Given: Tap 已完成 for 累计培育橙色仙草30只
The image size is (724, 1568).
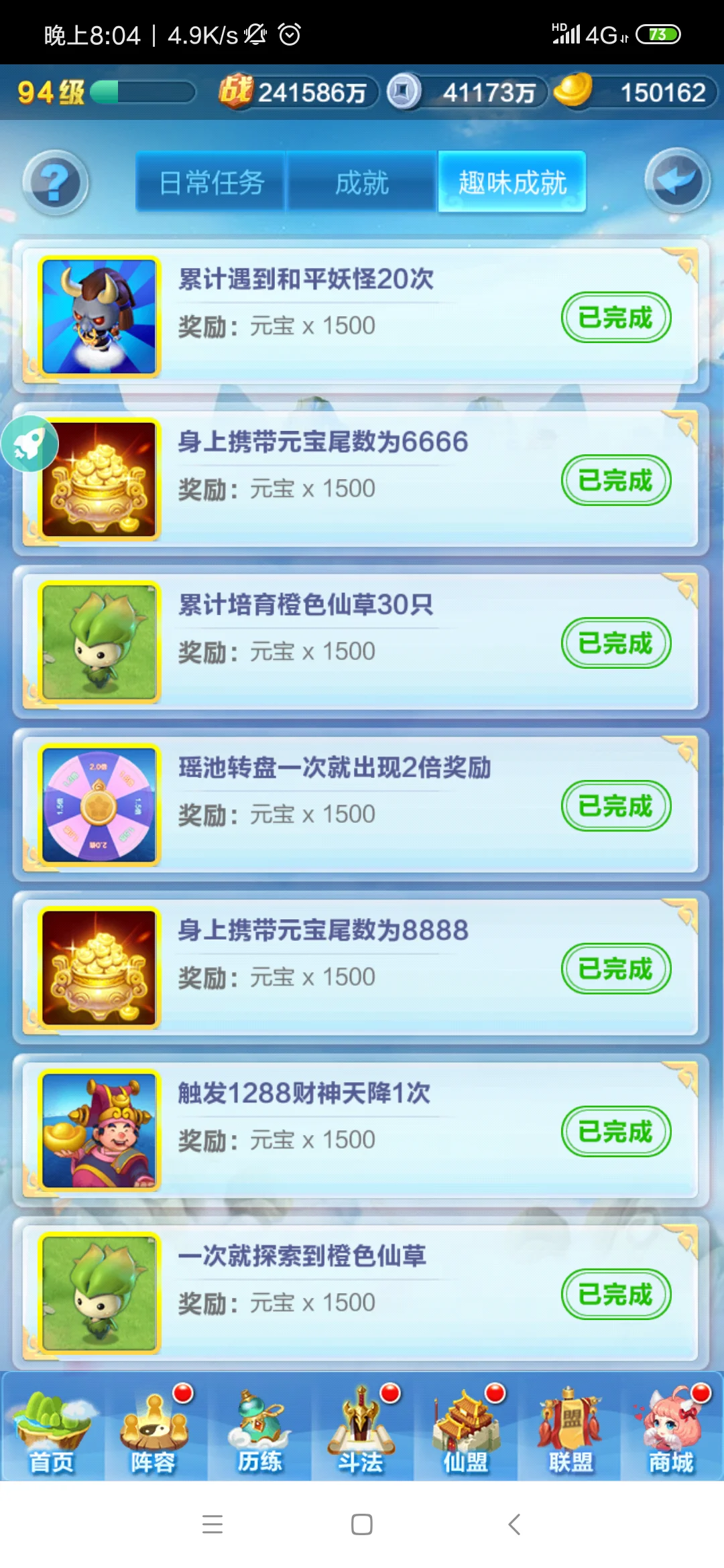Looking at the screenshot, I should [615, 643].
